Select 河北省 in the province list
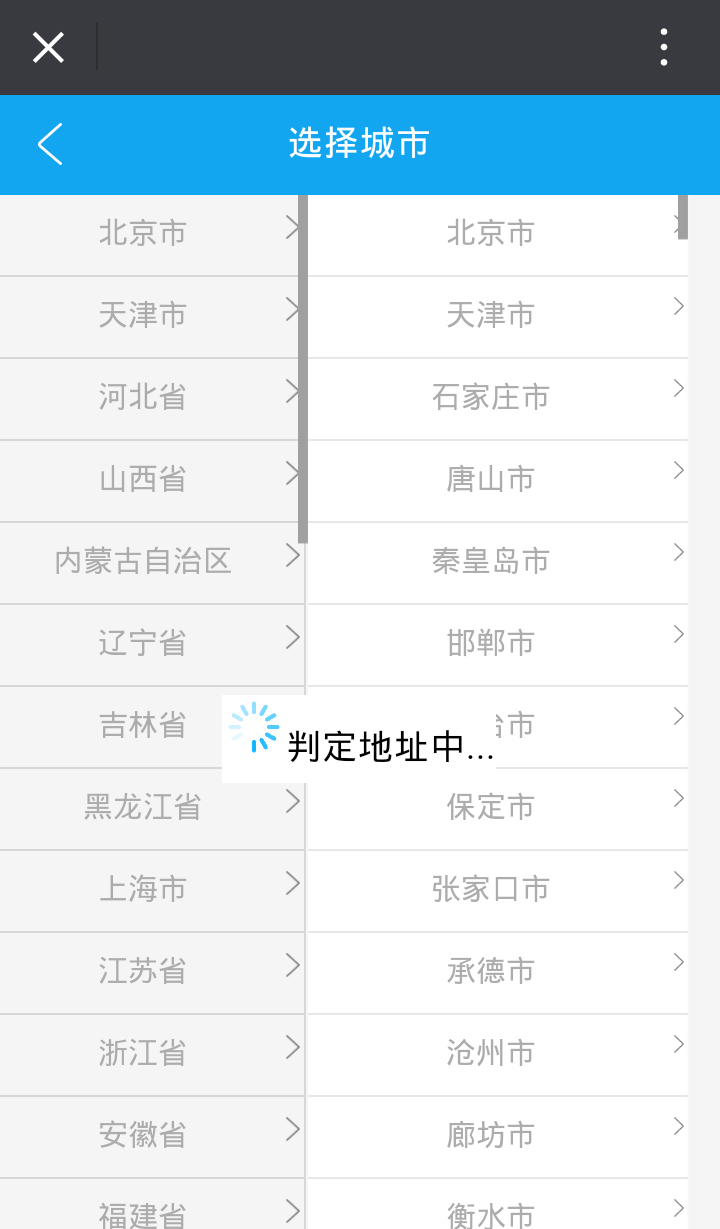 click(152, 398)
